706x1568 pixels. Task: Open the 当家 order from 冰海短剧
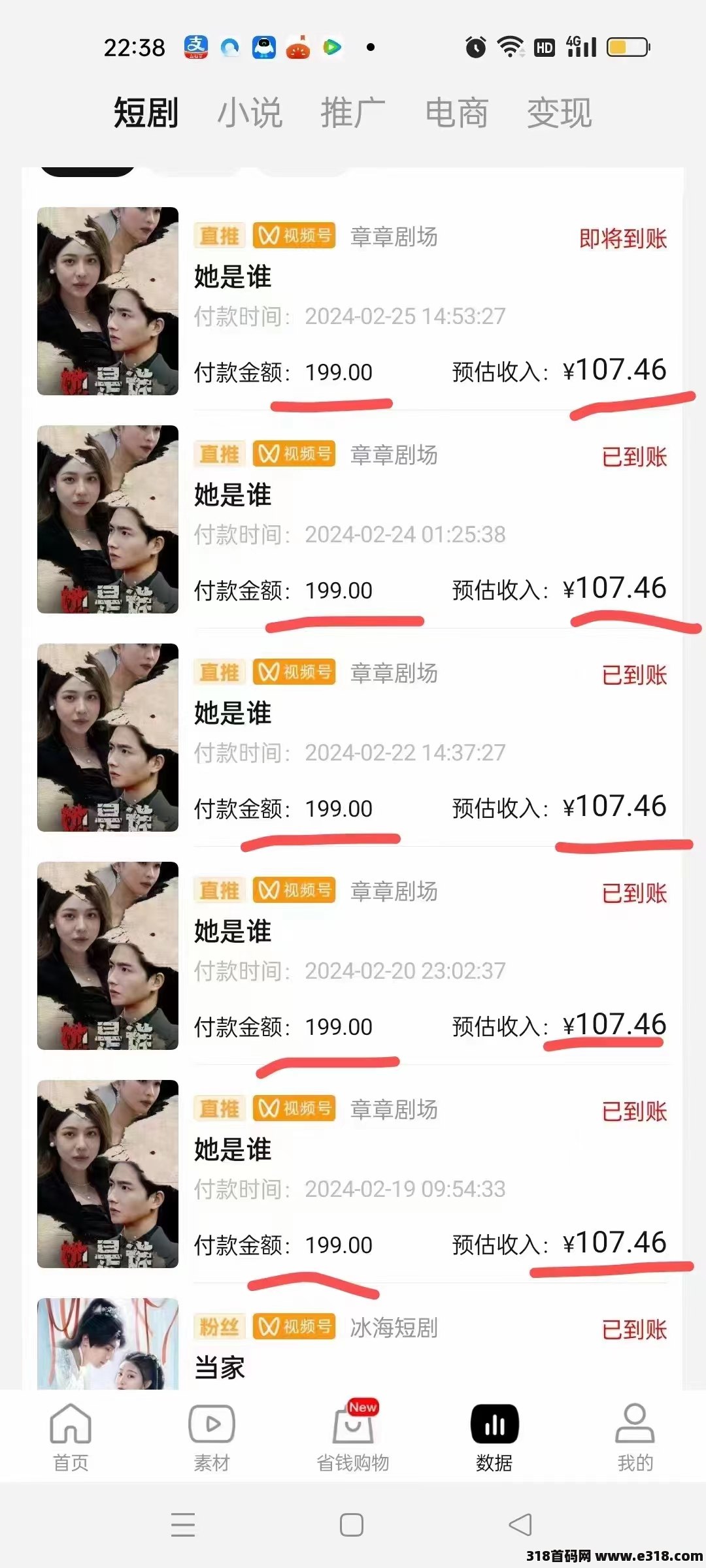(x=353, y=1346)
